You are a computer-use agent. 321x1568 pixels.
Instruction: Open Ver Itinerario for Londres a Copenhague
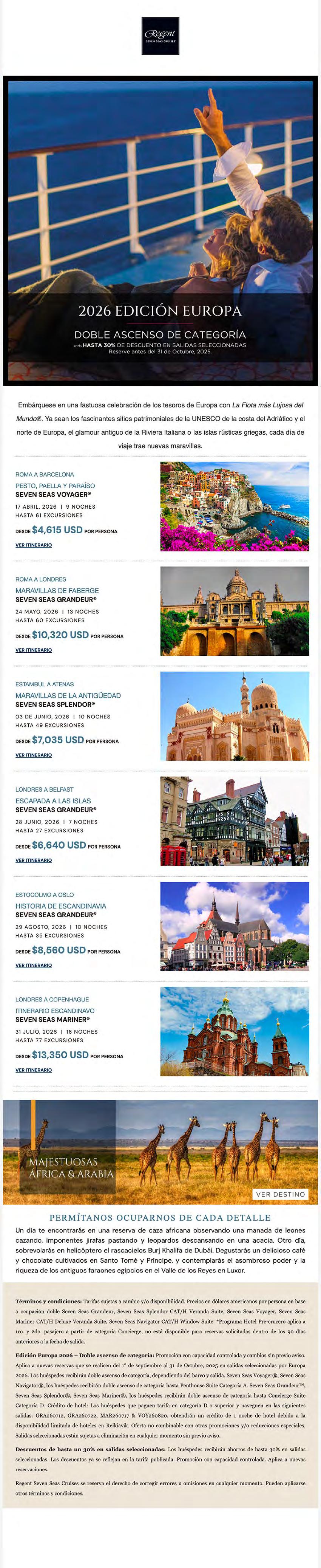(34, 1070)
